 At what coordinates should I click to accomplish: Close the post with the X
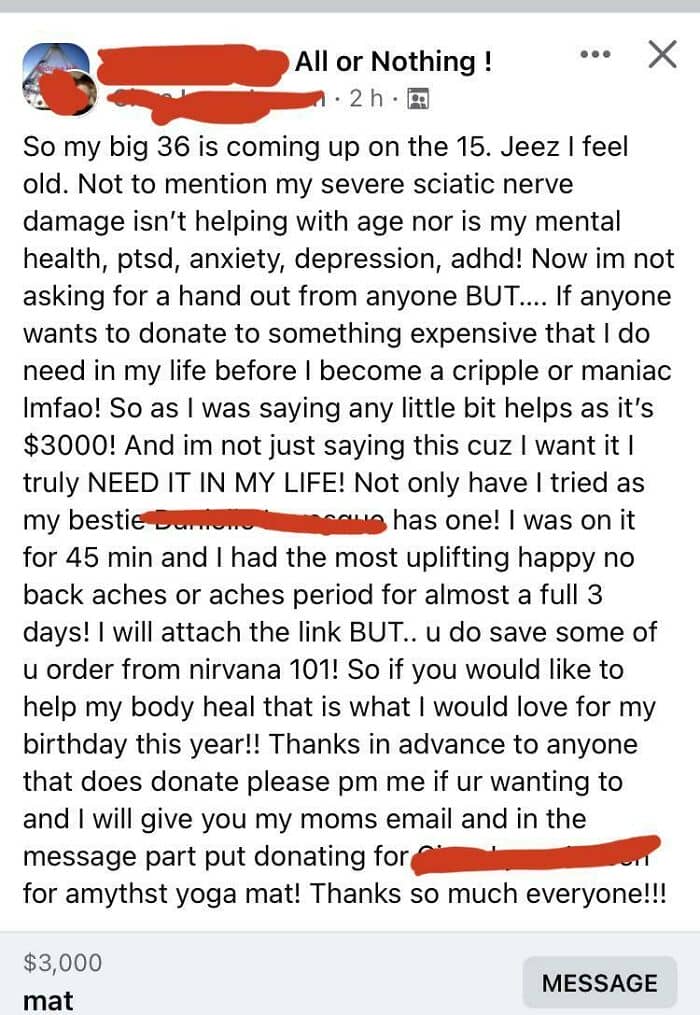(662, 54)
